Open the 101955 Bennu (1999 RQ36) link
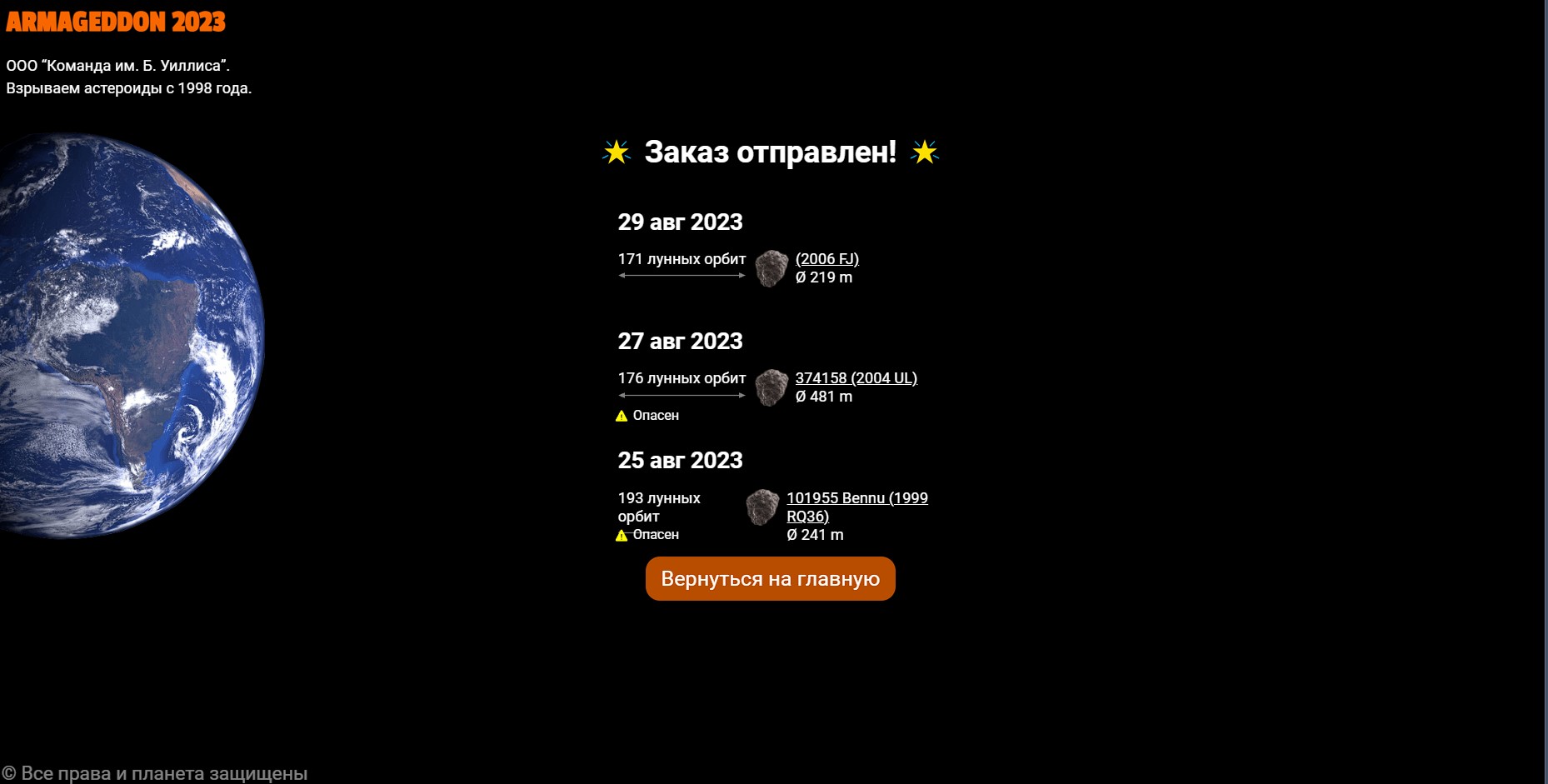Screen dimensions: 1548x784 click(x=856, y=498)
